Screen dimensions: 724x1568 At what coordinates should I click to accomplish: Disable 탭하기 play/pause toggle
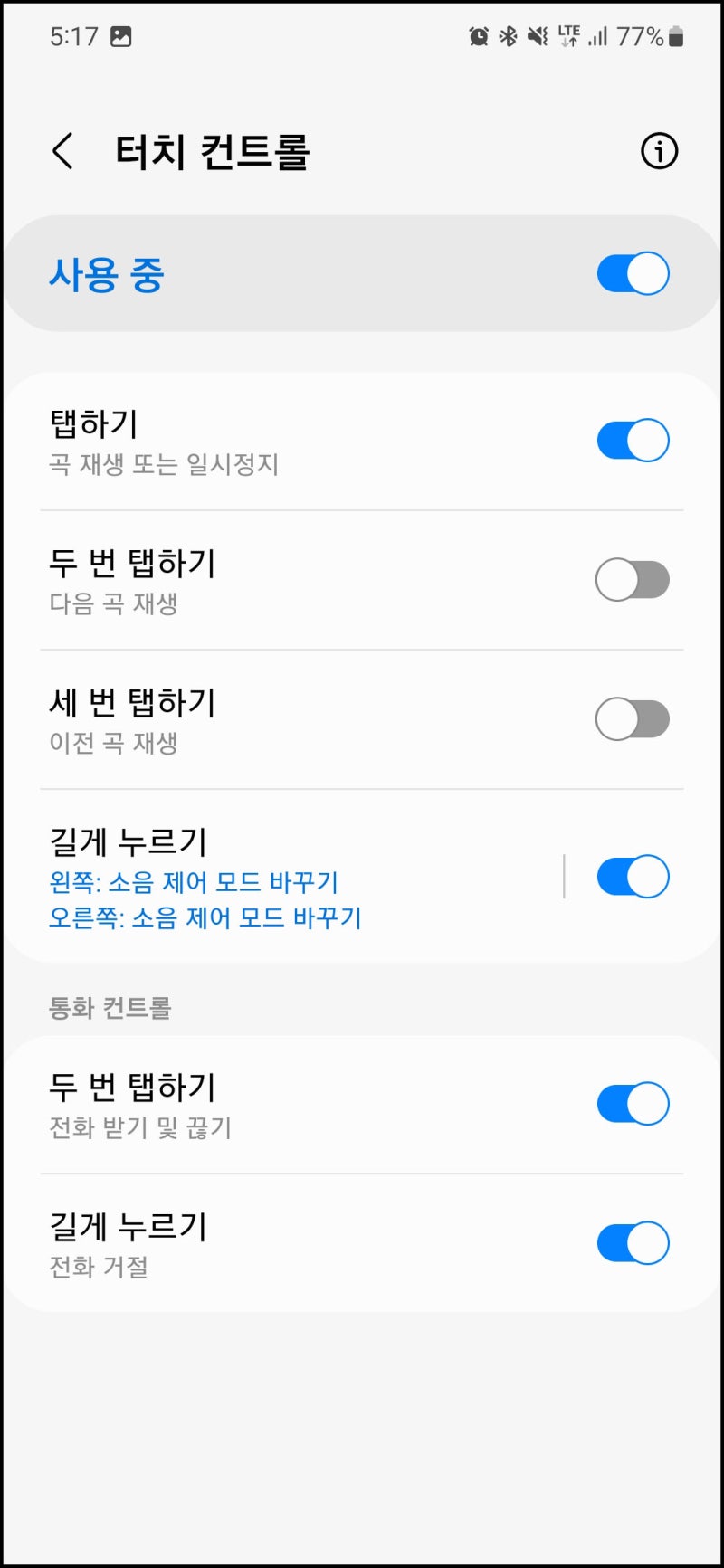coord(633,441)
